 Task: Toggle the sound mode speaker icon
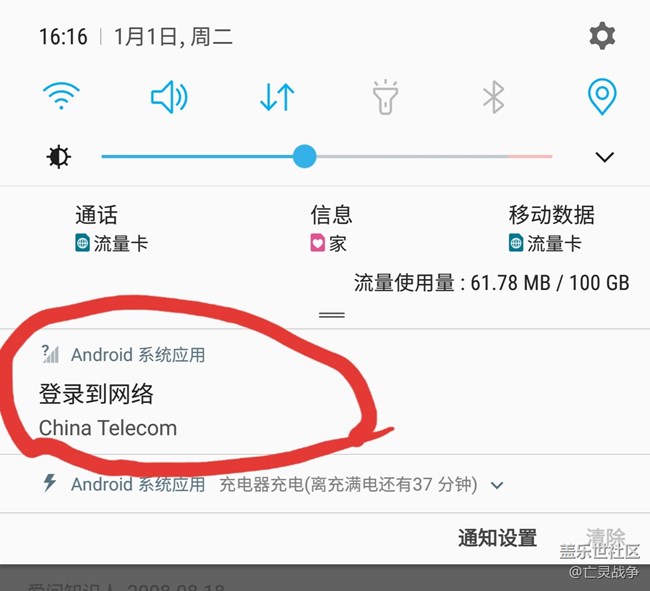coord(168,97)
